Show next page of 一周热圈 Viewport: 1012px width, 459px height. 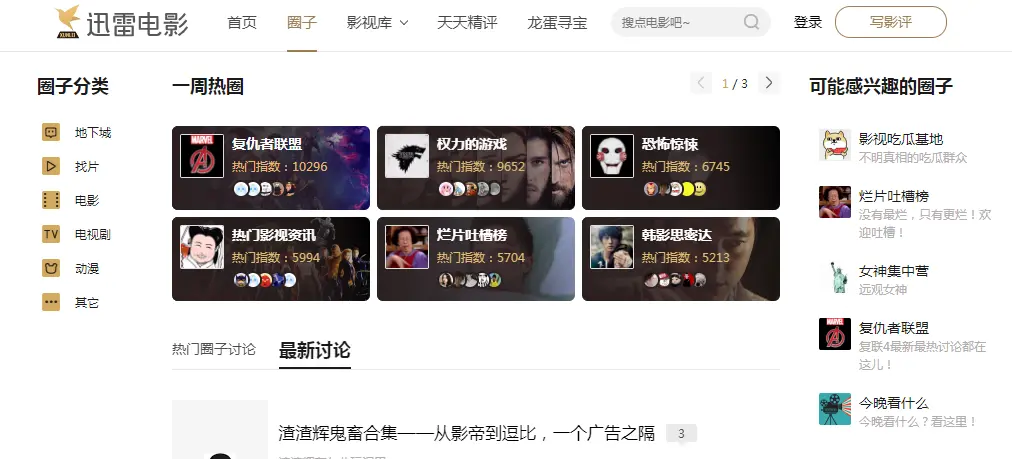769,84
